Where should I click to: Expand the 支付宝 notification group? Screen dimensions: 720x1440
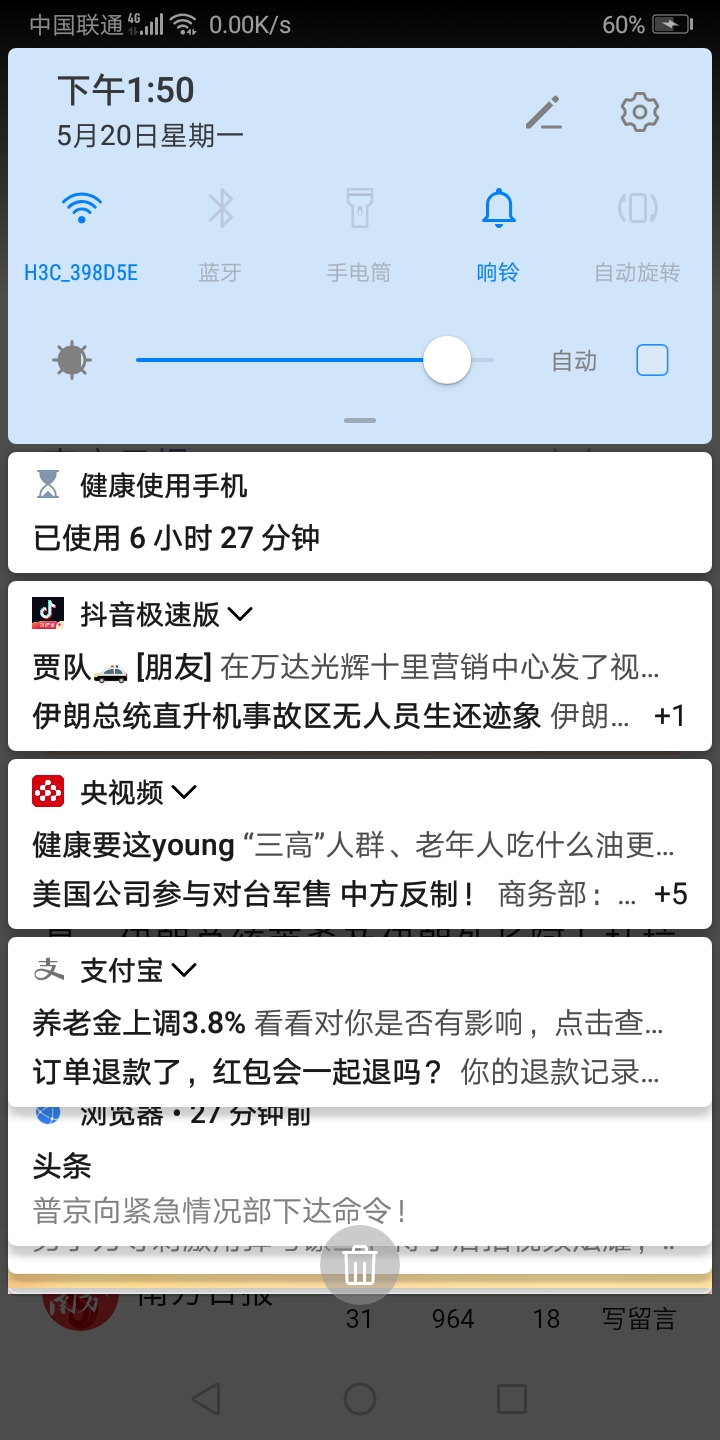[x=184, y=970]
